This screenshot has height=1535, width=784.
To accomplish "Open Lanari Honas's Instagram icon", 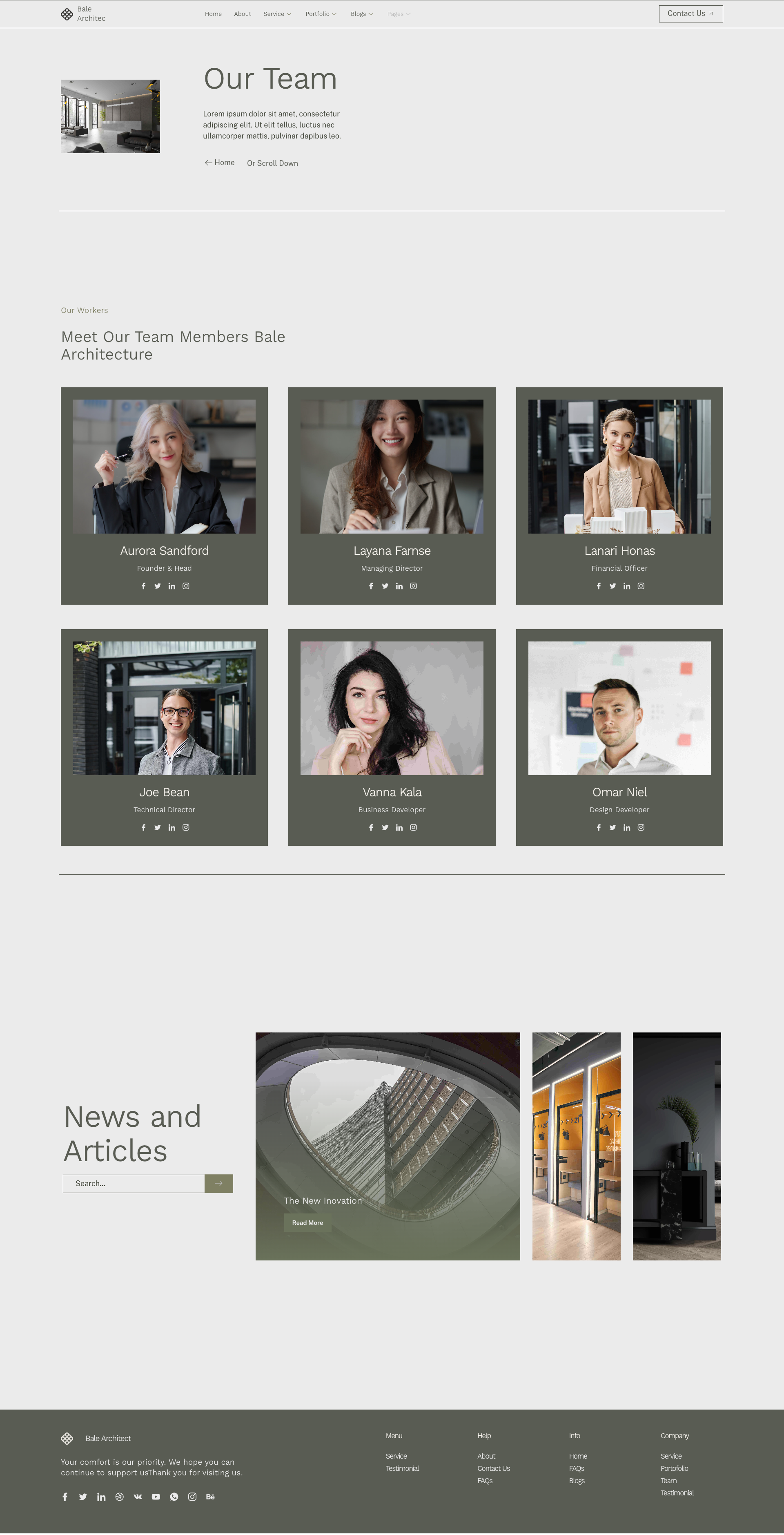I will click(x=641, y=586).
